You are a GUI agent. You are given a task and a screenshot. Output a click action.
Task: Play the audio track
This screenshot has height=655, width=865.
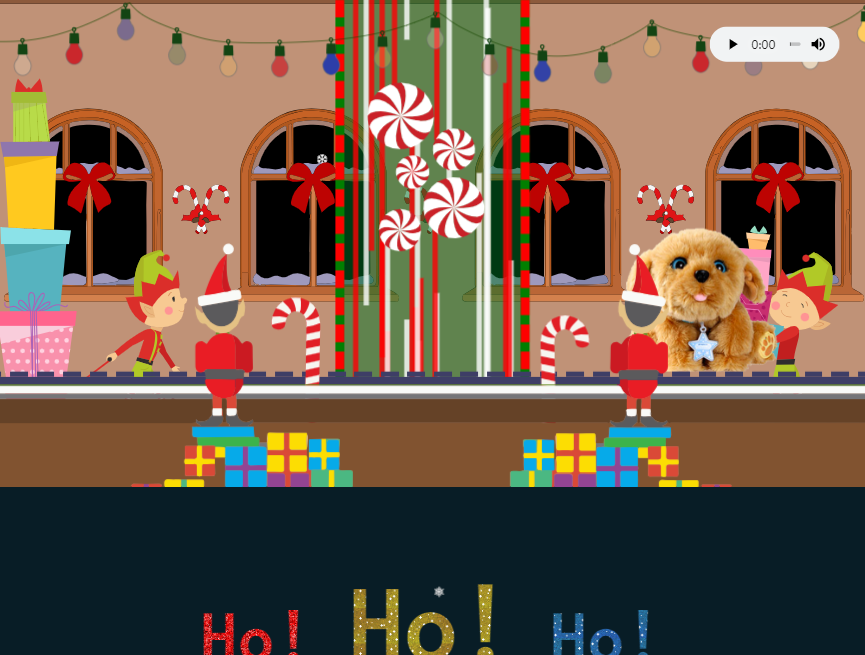coord(733,44)
